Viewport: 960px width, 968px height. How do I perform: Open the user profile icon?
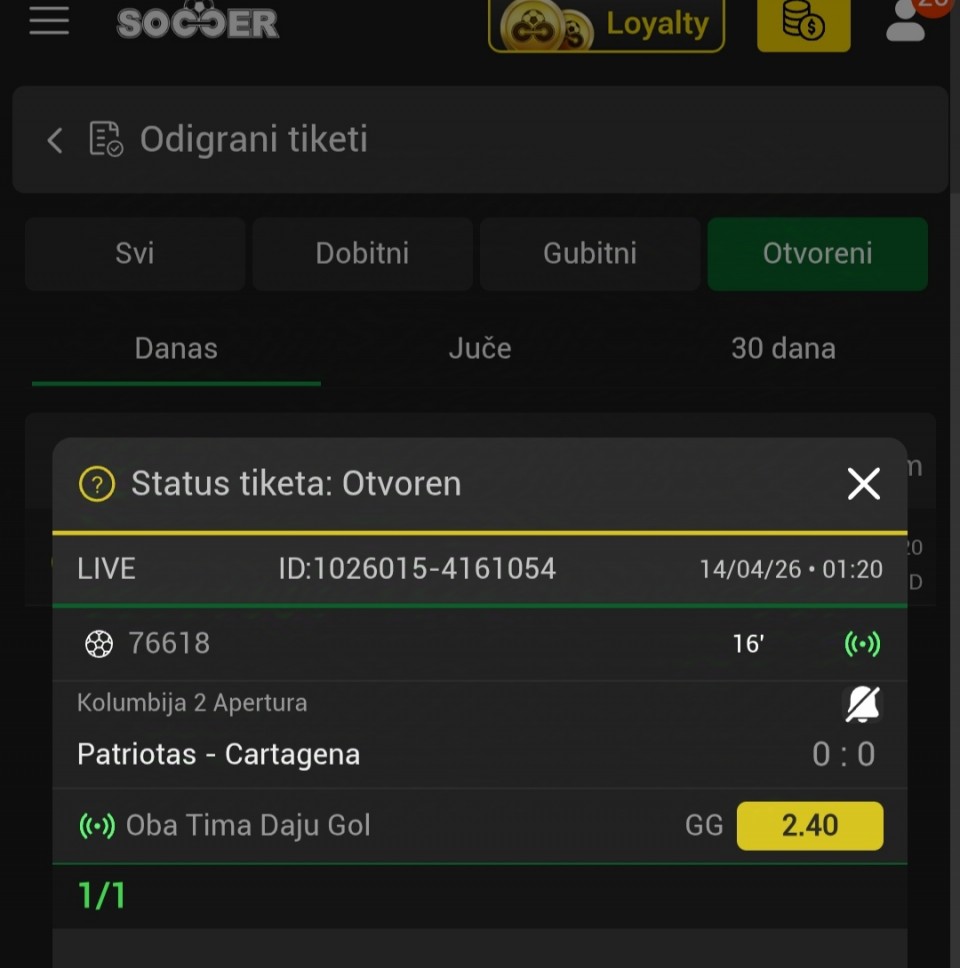coord(907,22)
